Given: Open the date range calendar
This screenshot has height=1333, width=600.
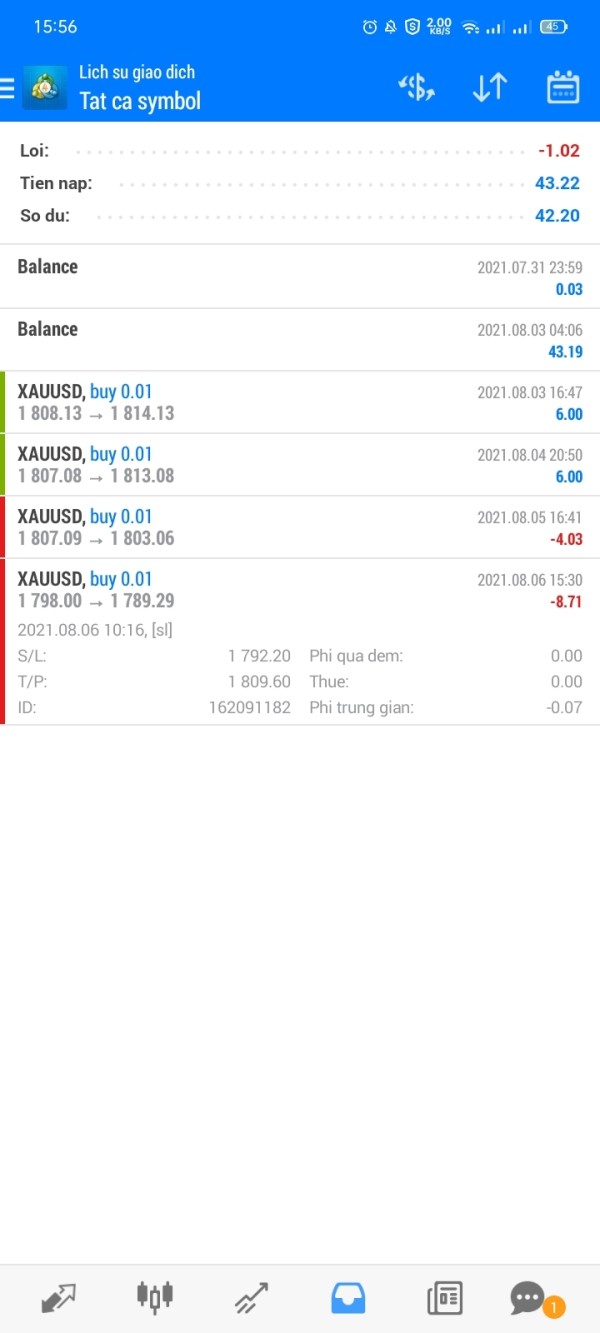Looking at the screenshot, I should click(563, 88).
